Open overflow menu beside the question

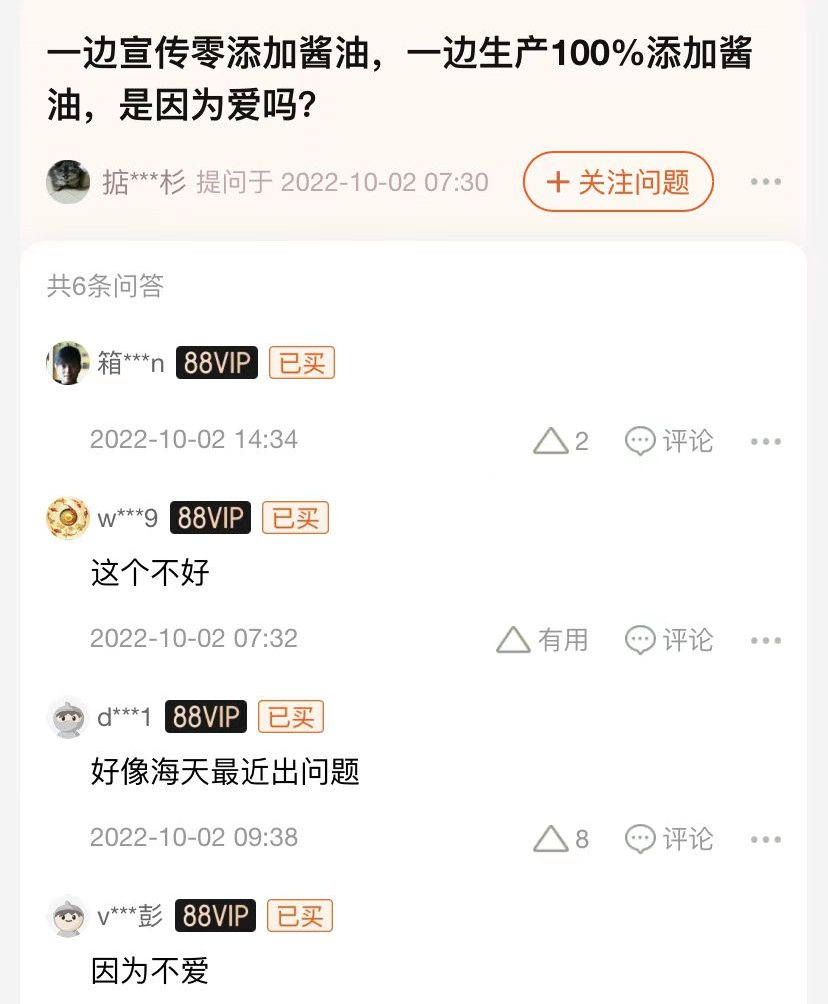pos(765,182)
